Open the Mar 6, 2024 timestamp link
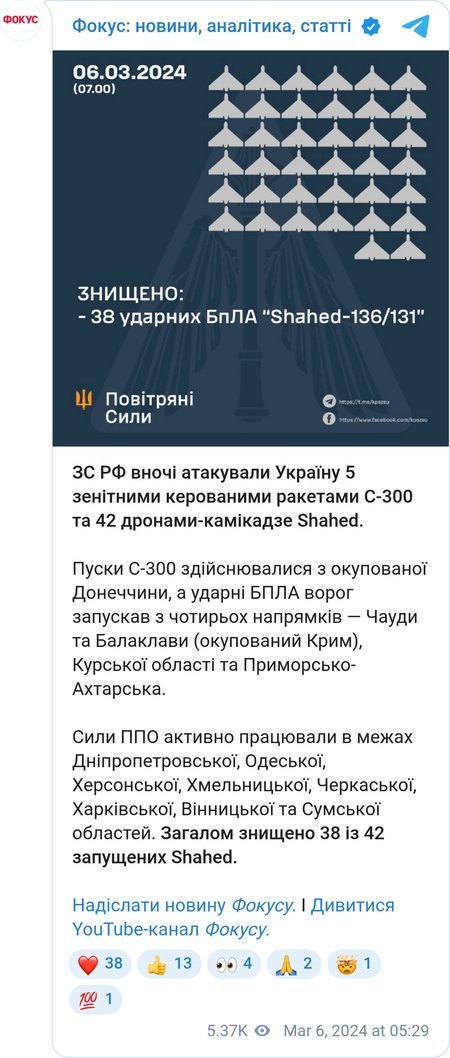The width and height of the screenshot is (450, 1058). pyautogui.click(x=356, y=1030)
